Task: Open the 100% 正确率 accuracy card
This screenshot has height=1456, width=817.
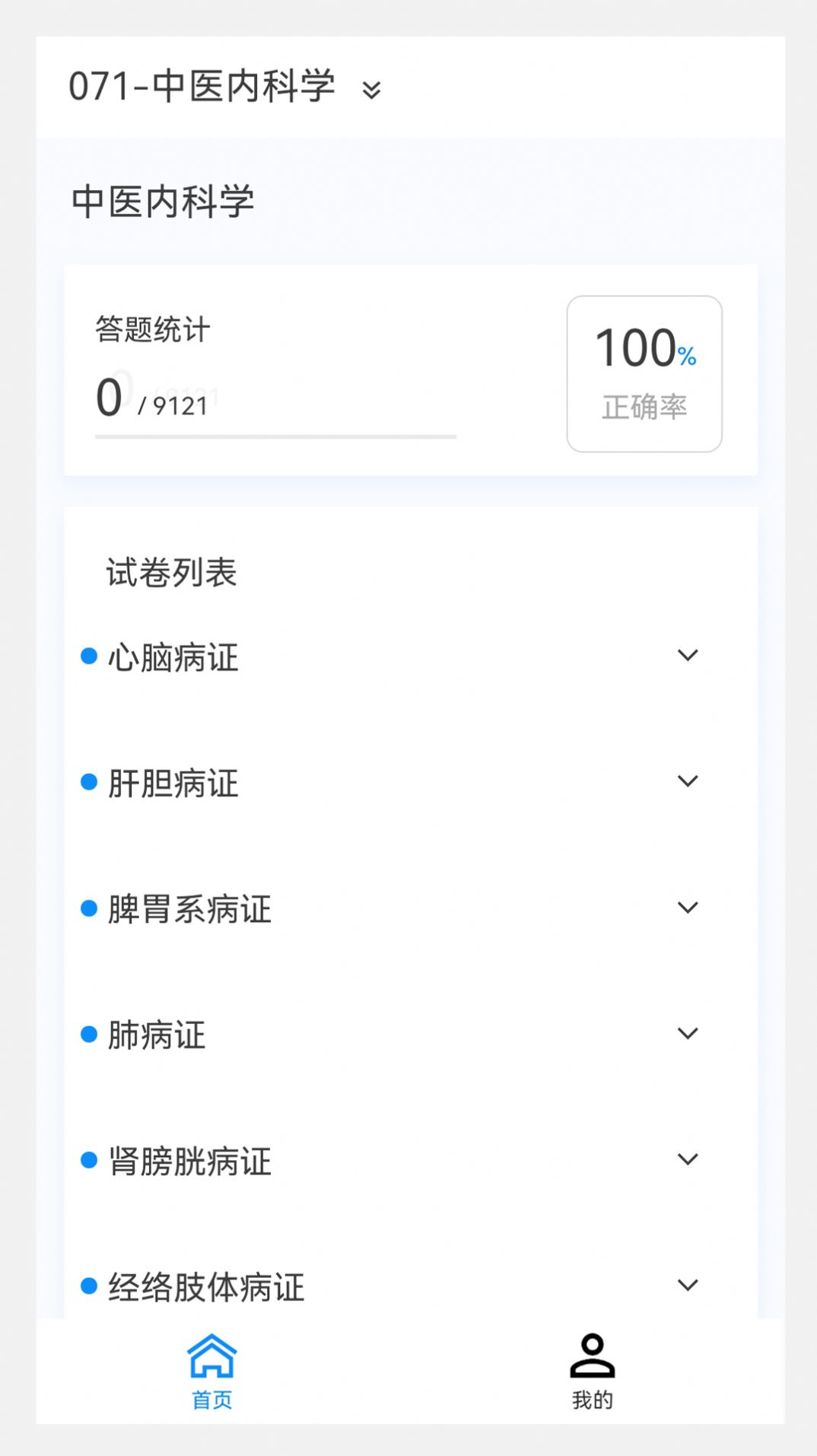Action: [644, 371]
